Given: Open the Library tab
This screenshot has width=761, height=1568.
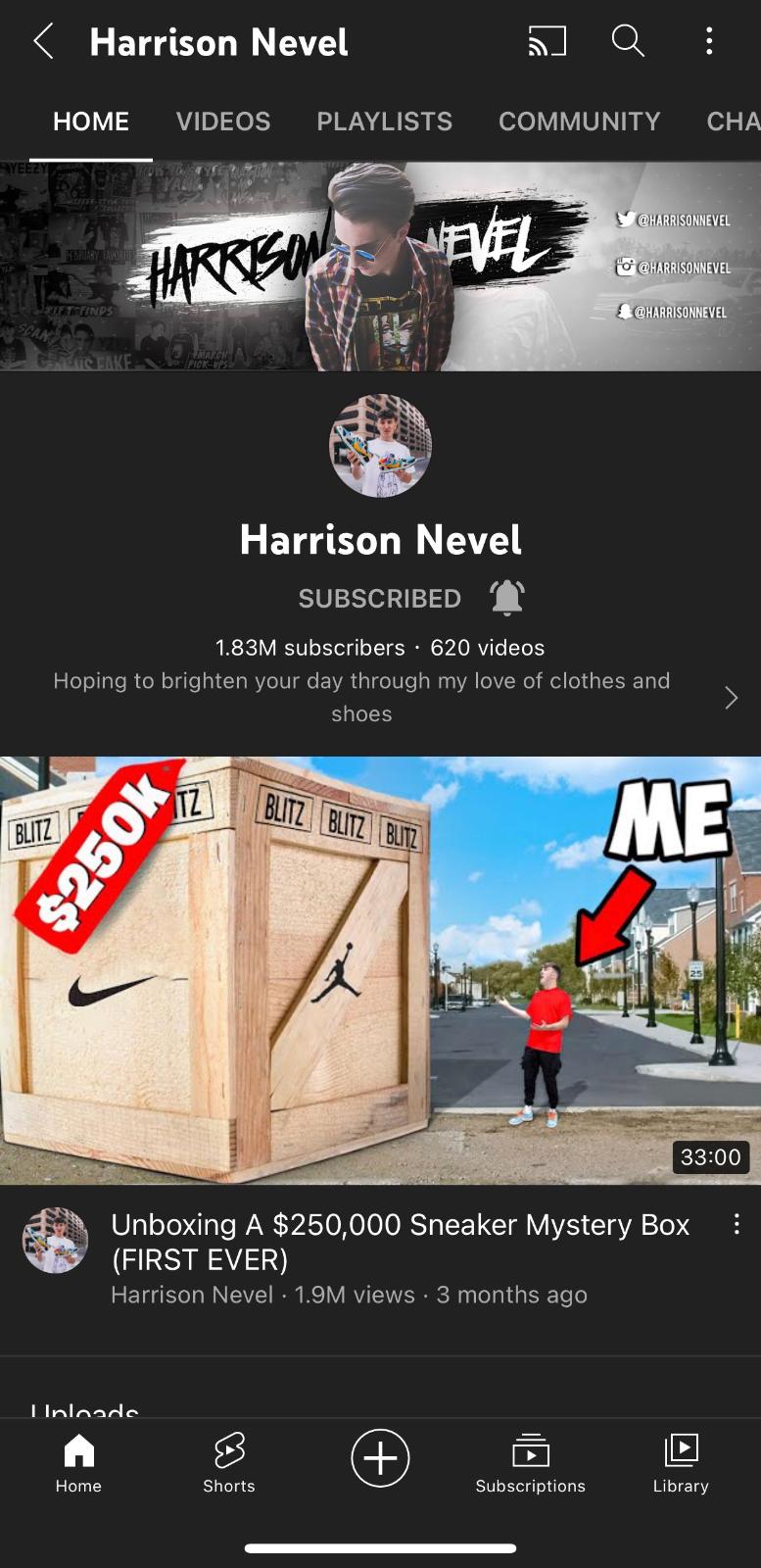Looking at the screenshot, I should pos(681,1462).
